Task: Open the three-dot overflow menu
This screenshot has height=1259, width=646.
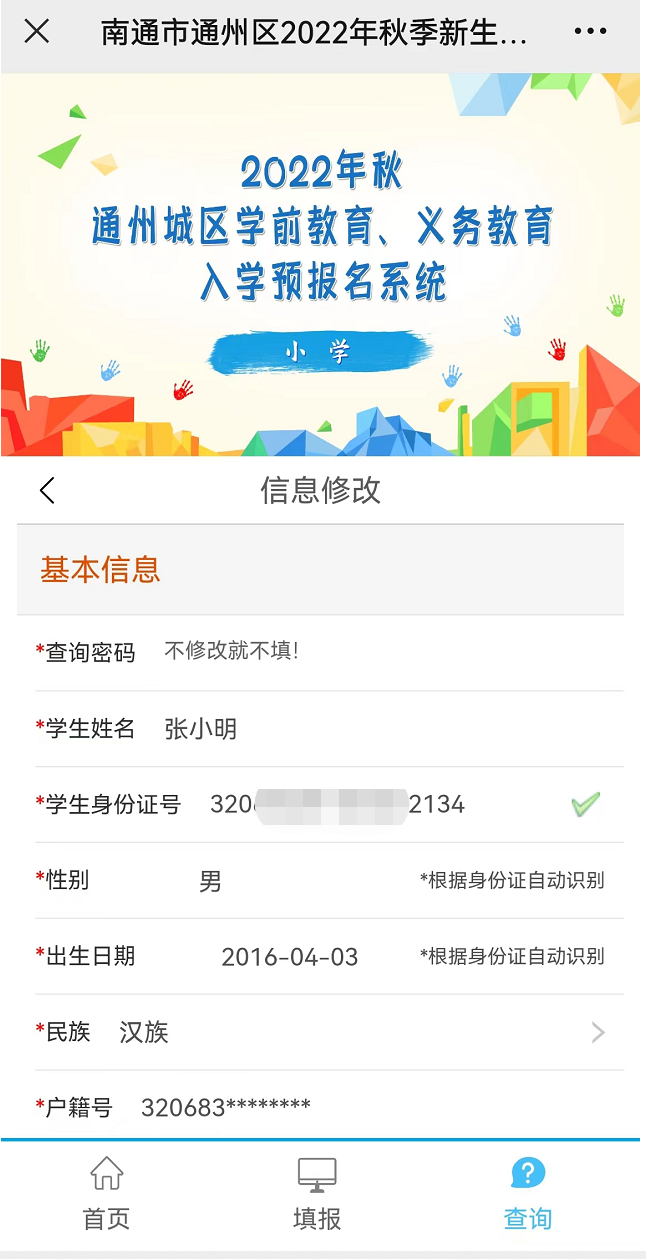Action: 590,32
